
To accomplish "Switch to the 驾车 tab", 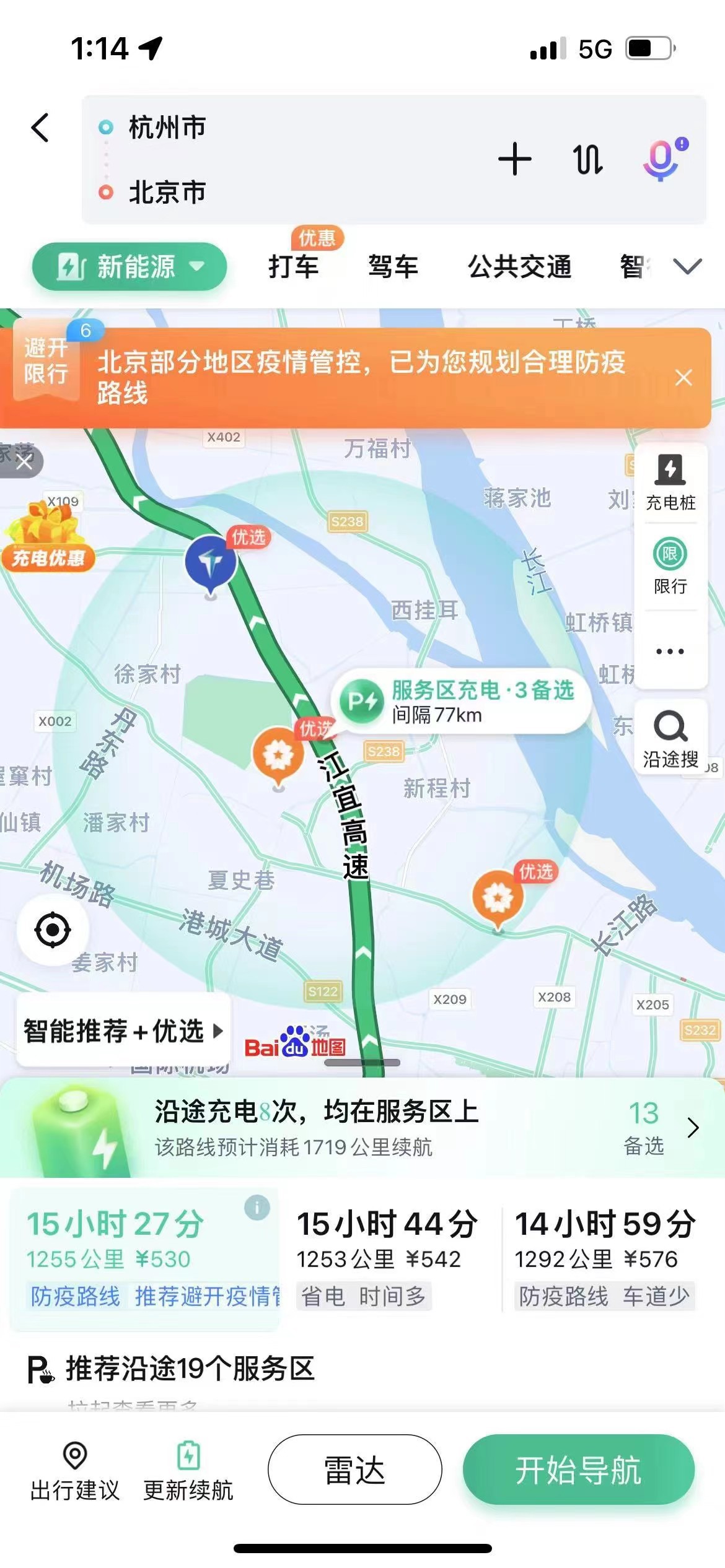I will [x=393, y=267].
